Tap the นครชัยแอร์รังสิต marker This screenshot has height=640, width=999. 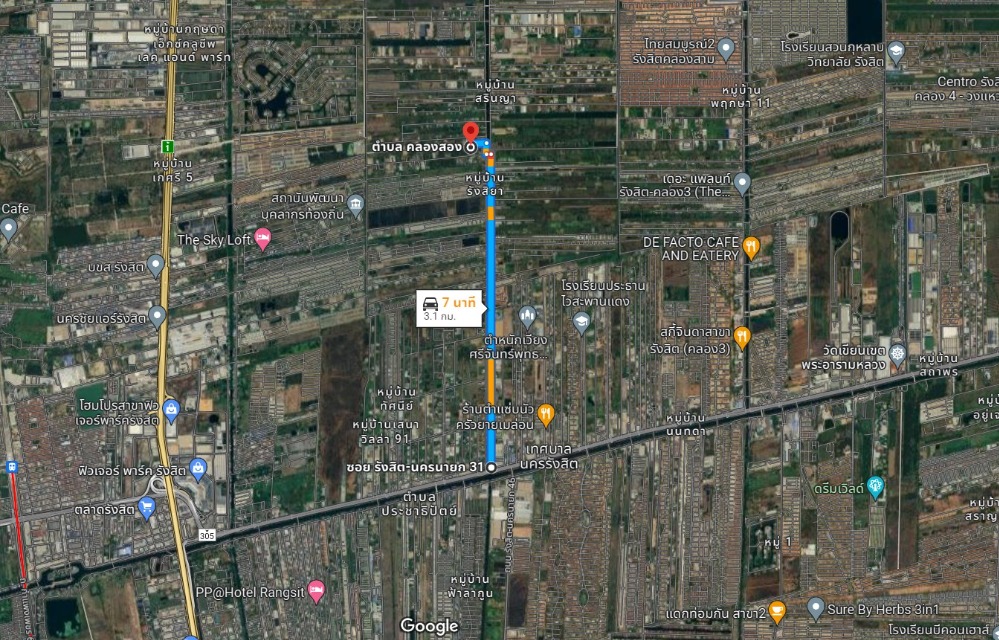point(158,317)
